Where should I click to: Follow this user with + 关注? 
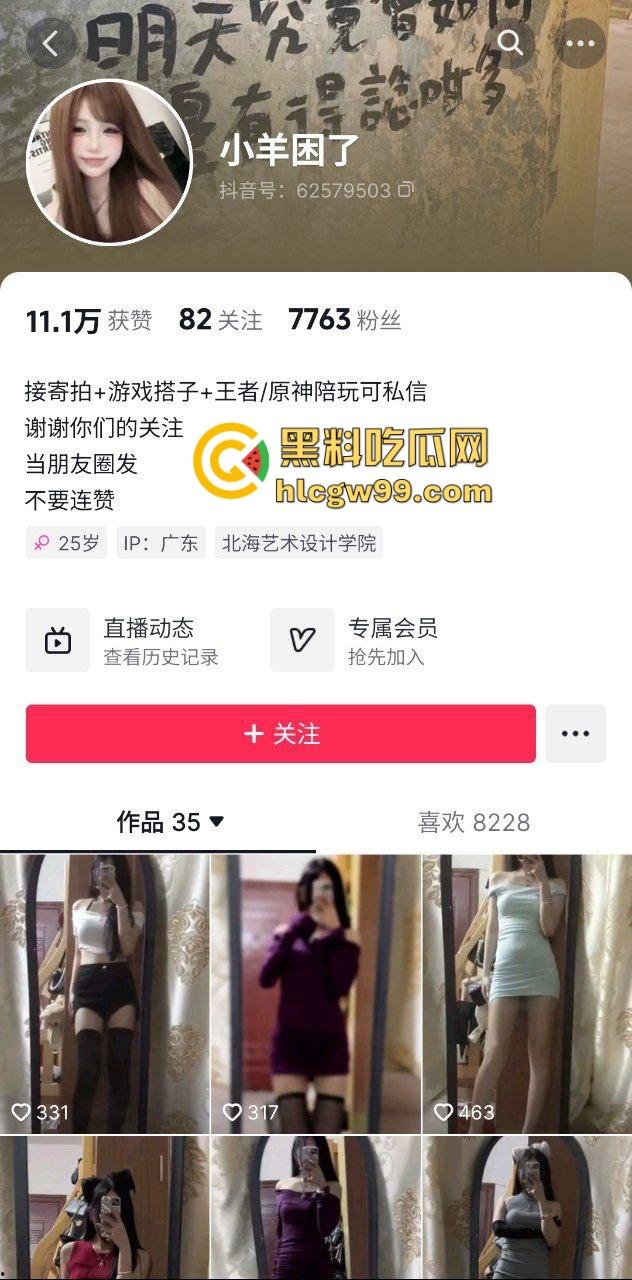[x=281, y=734]
